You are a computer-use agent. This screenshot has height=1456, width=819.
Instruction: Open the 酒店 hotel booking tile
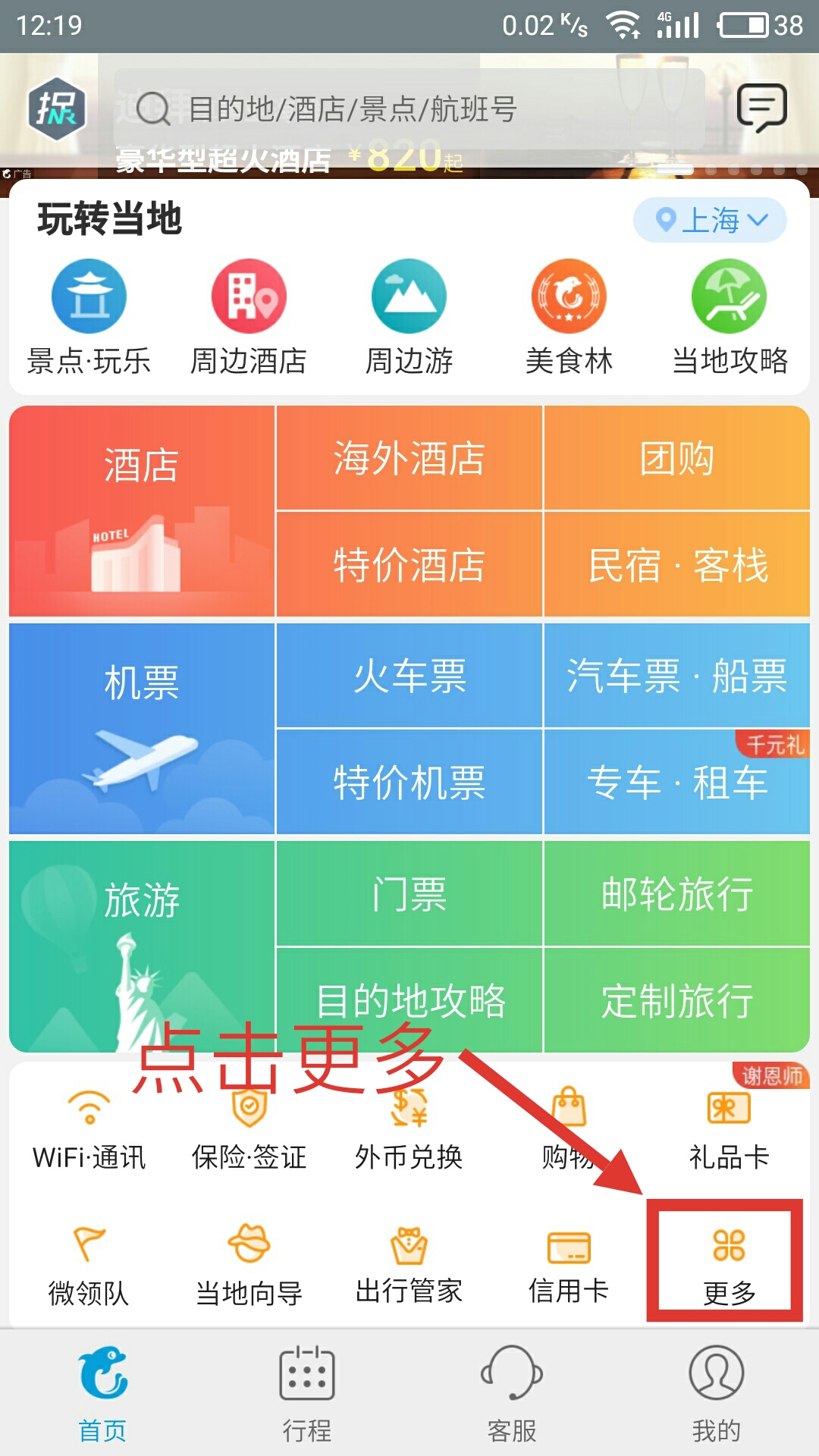tap(142, 510)
